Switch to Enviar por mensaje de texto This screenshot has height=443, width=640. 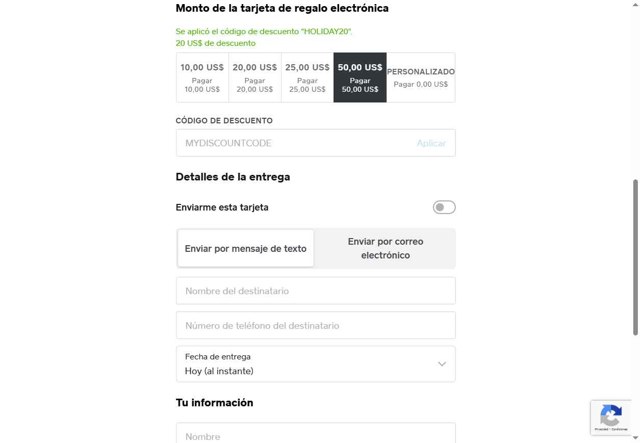coord(246,248)
